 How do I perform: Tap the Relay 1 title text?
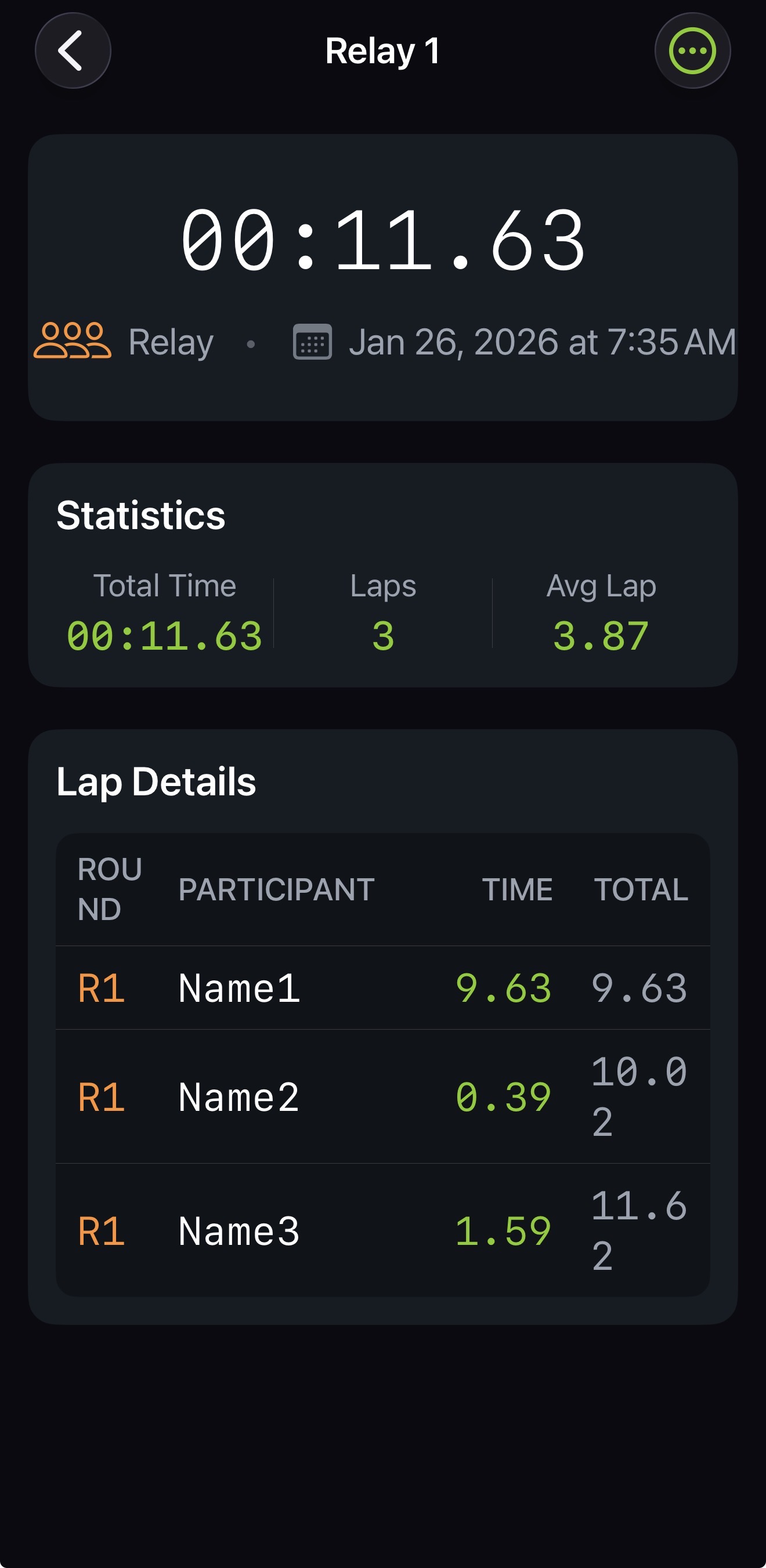point(383,51)
